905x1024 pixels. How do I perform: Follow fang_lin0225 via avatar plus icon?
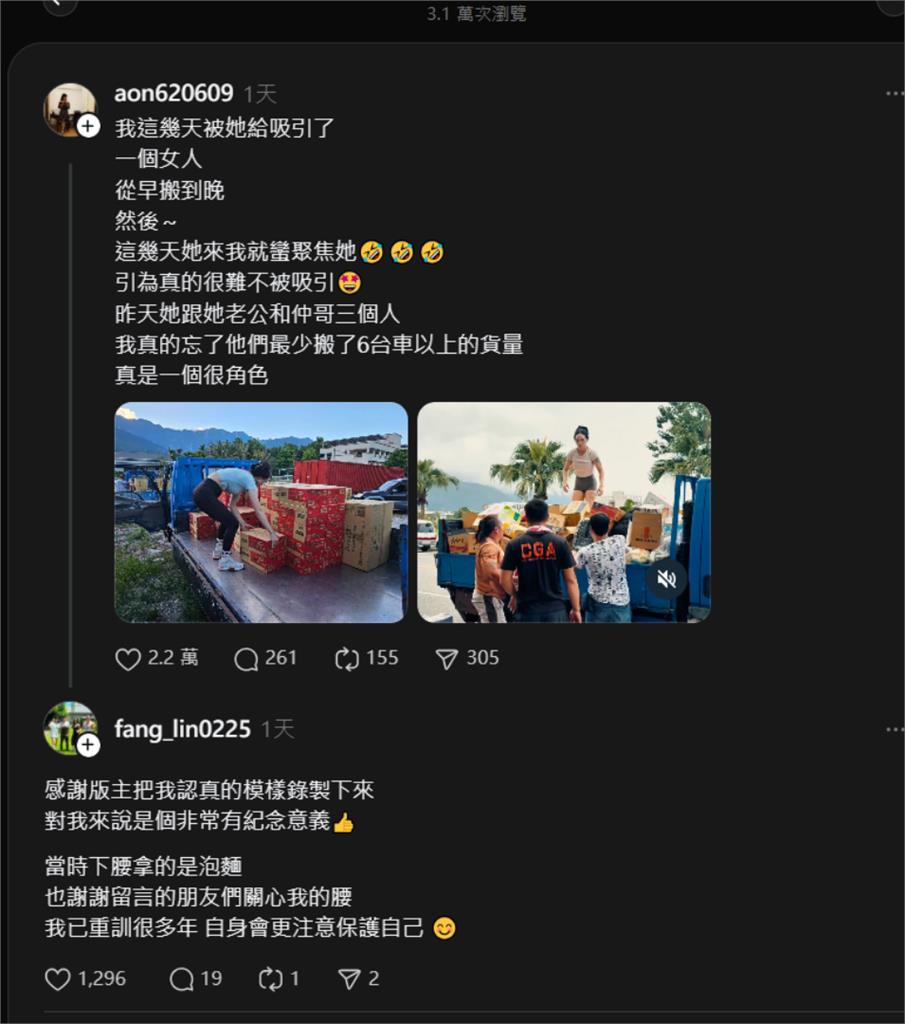pos(88,745)
